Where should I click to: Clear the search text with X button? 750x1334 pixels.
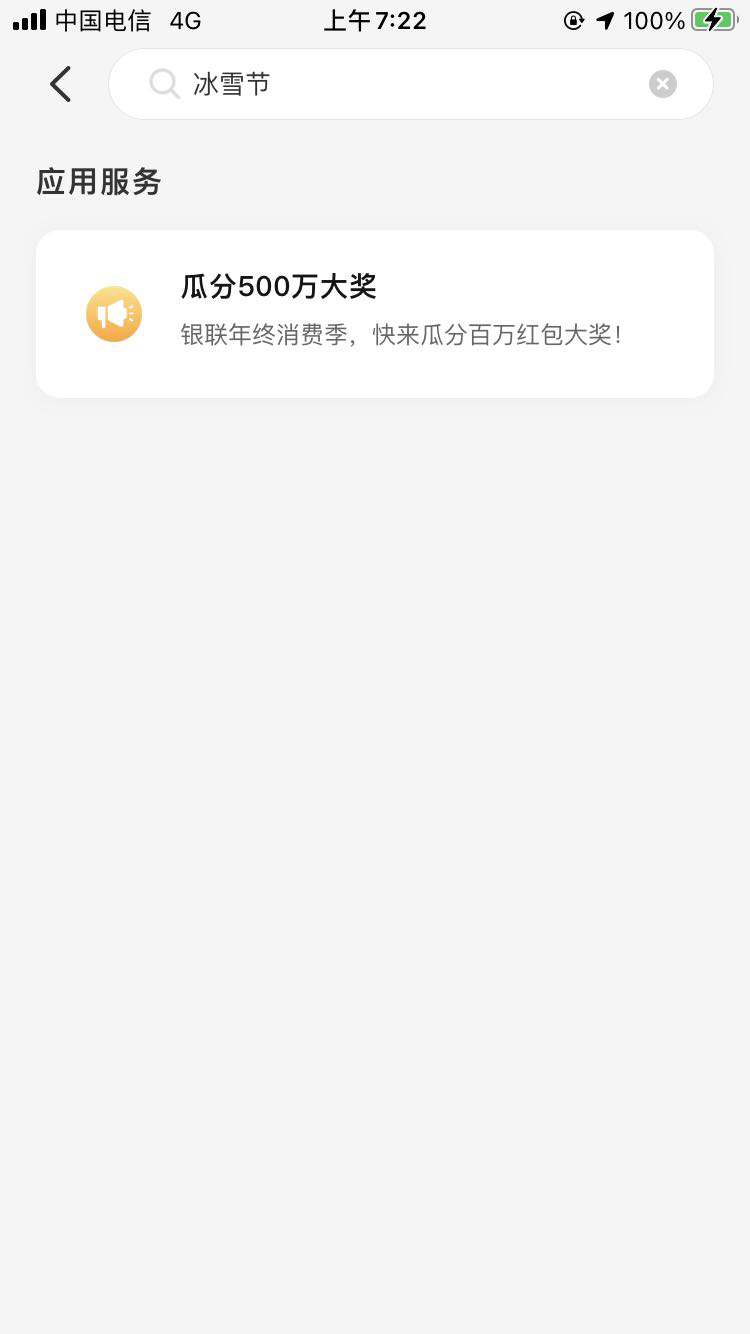pyautogui.click(x=663, y=84)
